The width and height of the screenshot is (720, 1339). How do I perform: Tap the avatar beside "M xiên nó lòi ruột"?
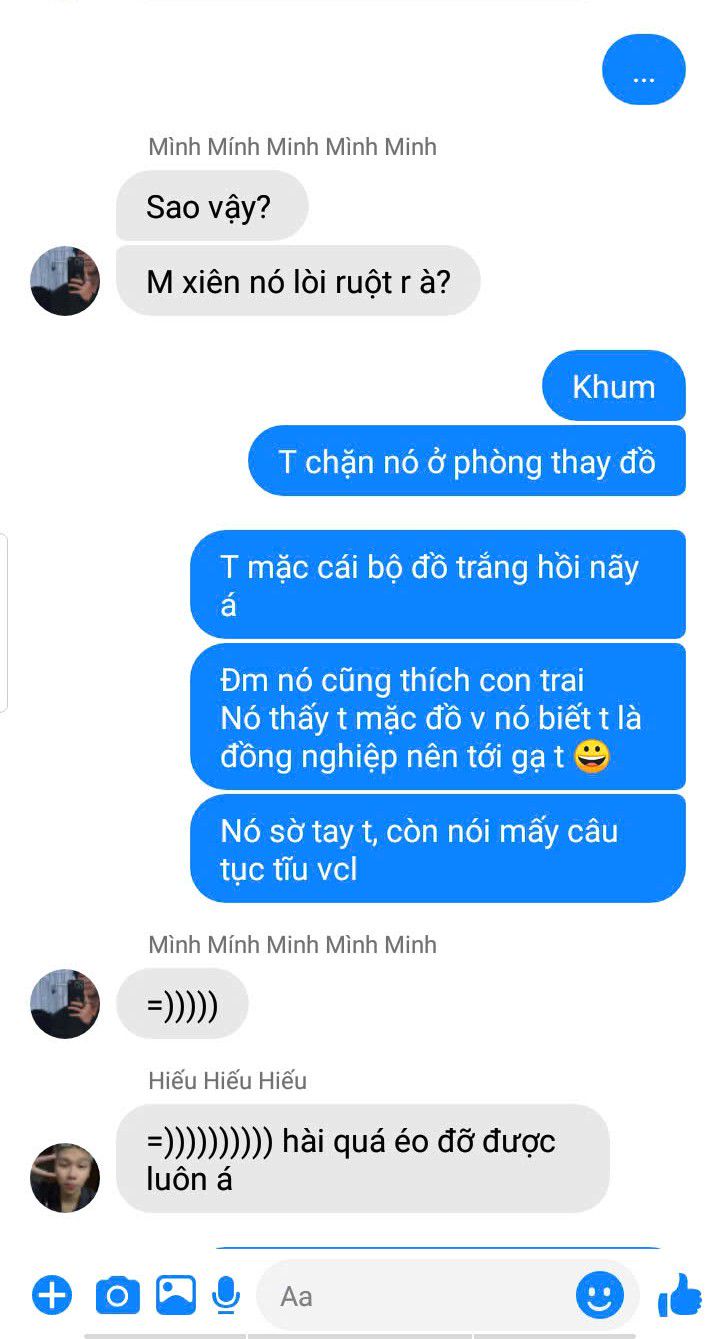(65, 281)
